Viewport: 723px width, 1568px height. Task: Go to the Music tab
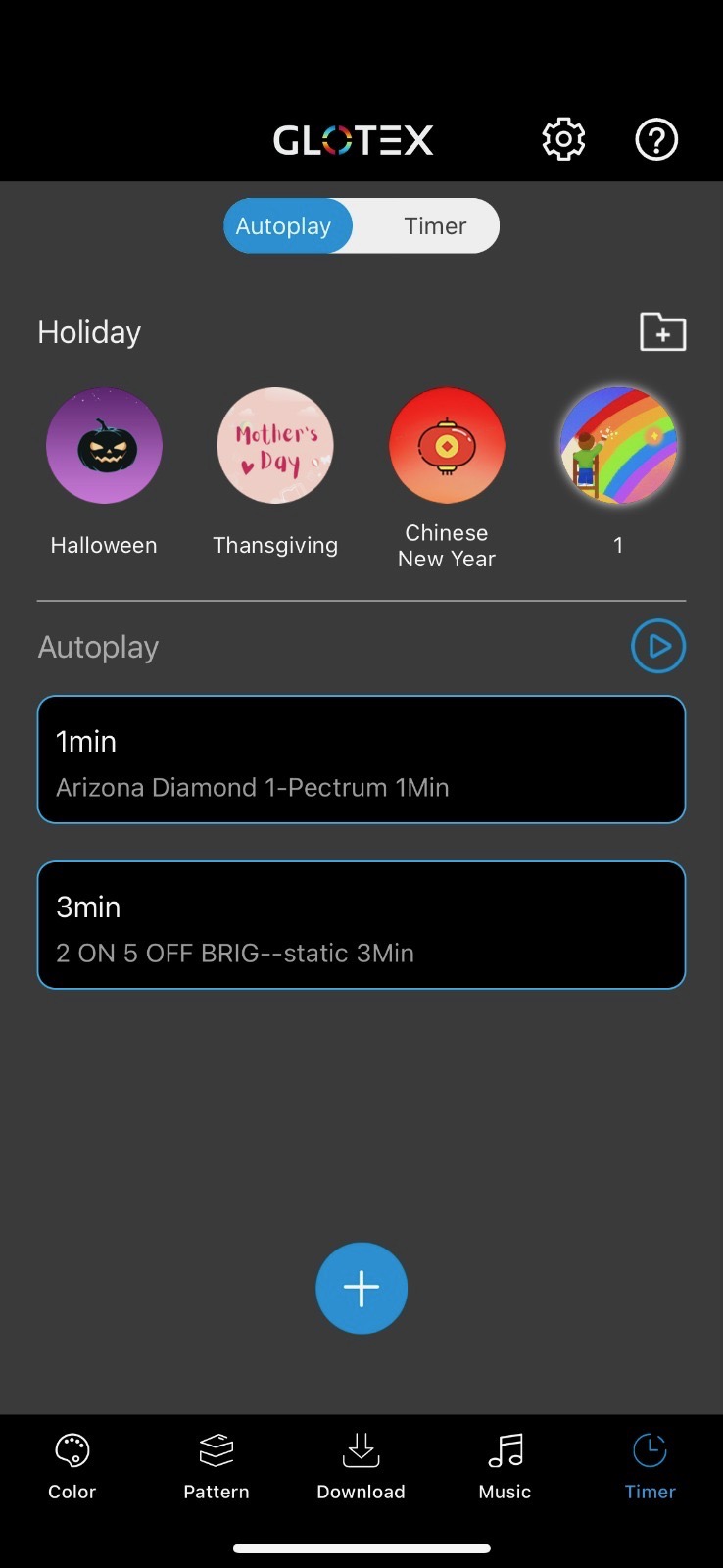(505, 1466)
